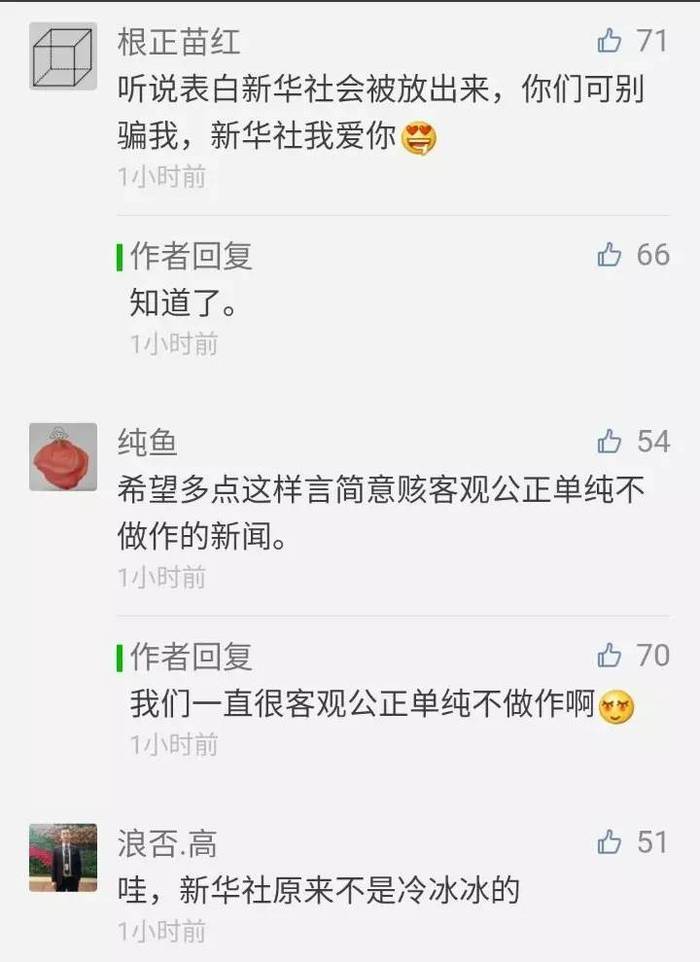Like 浪否.高's comment
This screenshot has width=700, height=962.
point(609,842)
